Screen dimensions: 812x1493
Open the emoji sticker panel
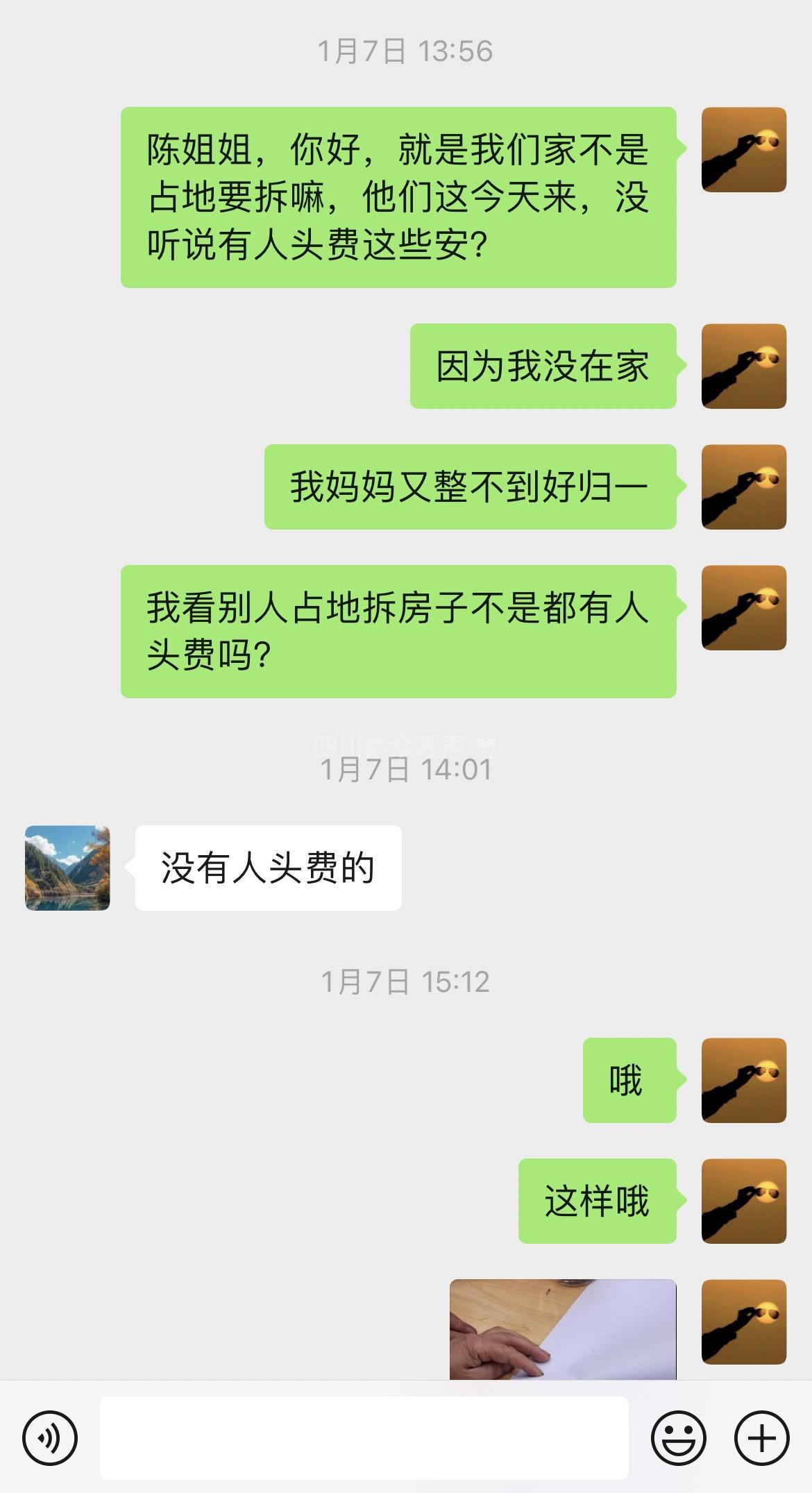[x=678, y=1437]
